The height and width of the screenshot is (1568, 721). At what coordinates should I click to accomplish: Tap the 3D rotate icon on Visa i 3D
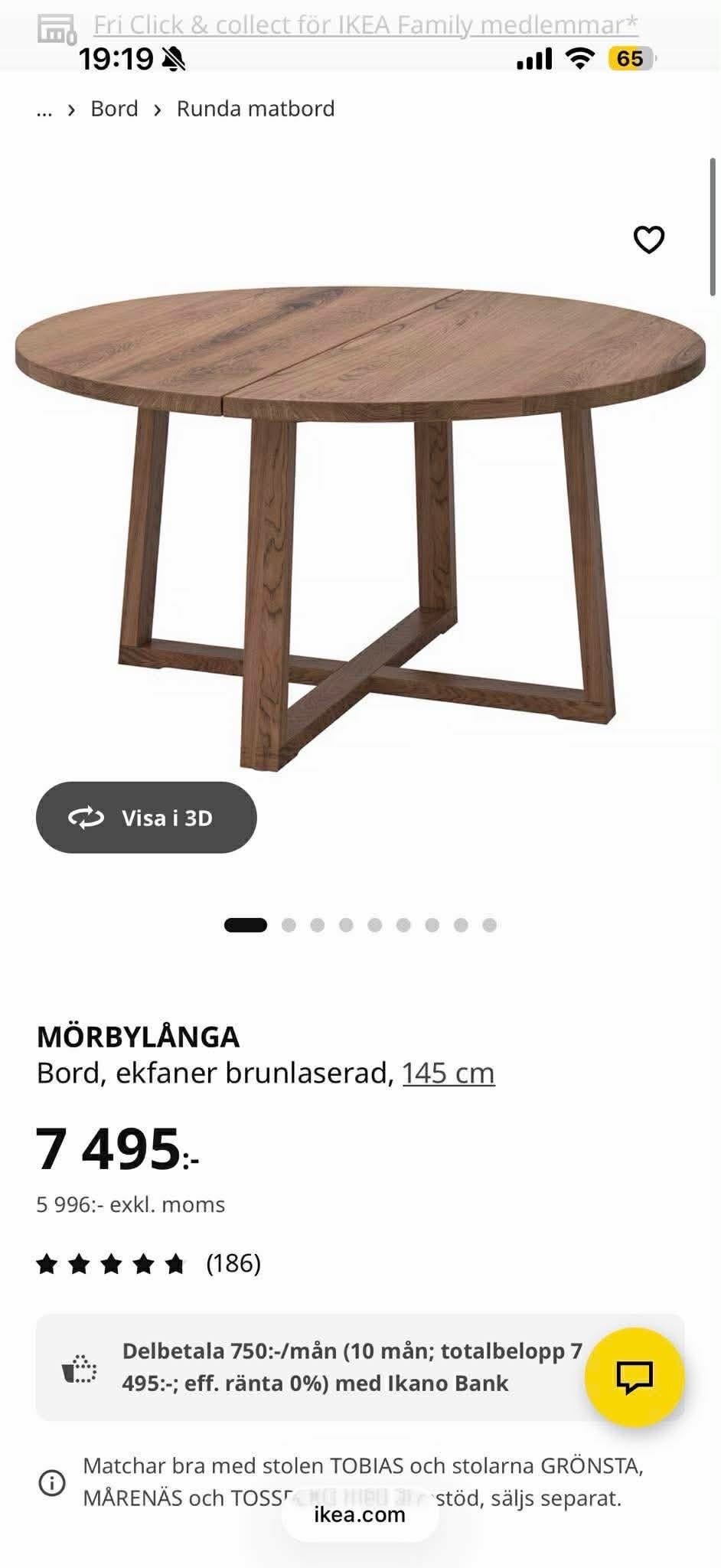[x=86, y=818]
